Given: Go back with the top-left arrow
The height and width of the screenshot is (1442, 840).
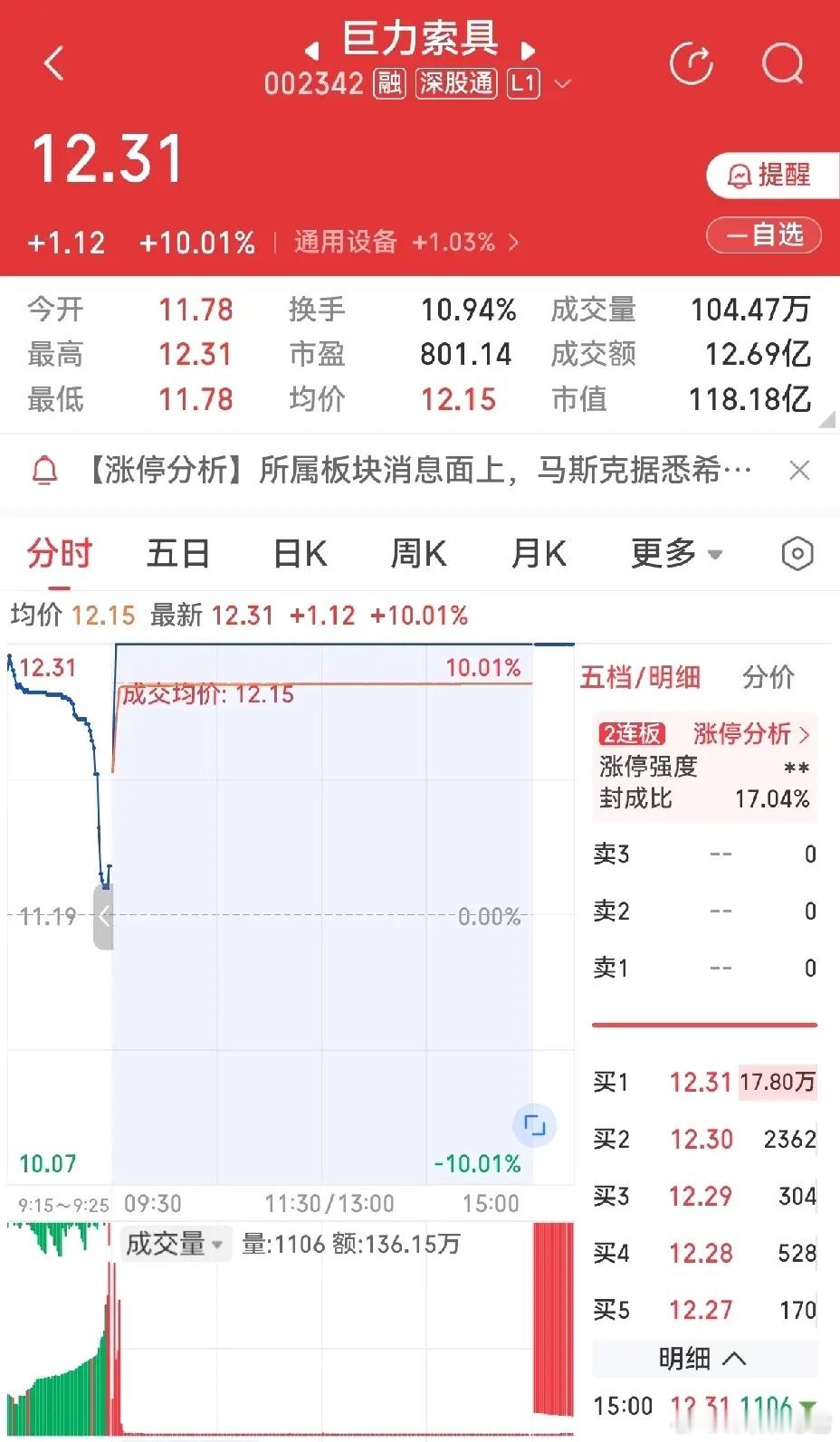Looking at the screenshot, I should (54, 63).
